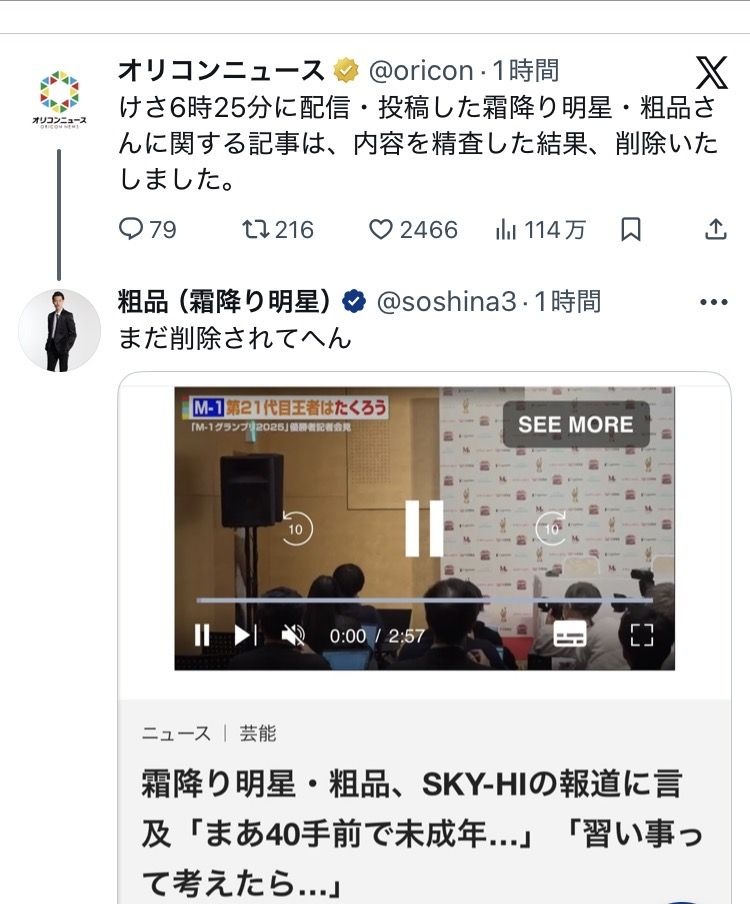Pause the video with the center button
Screen dimensions: 750x904
pyautogui.click(x=424, y=528)
